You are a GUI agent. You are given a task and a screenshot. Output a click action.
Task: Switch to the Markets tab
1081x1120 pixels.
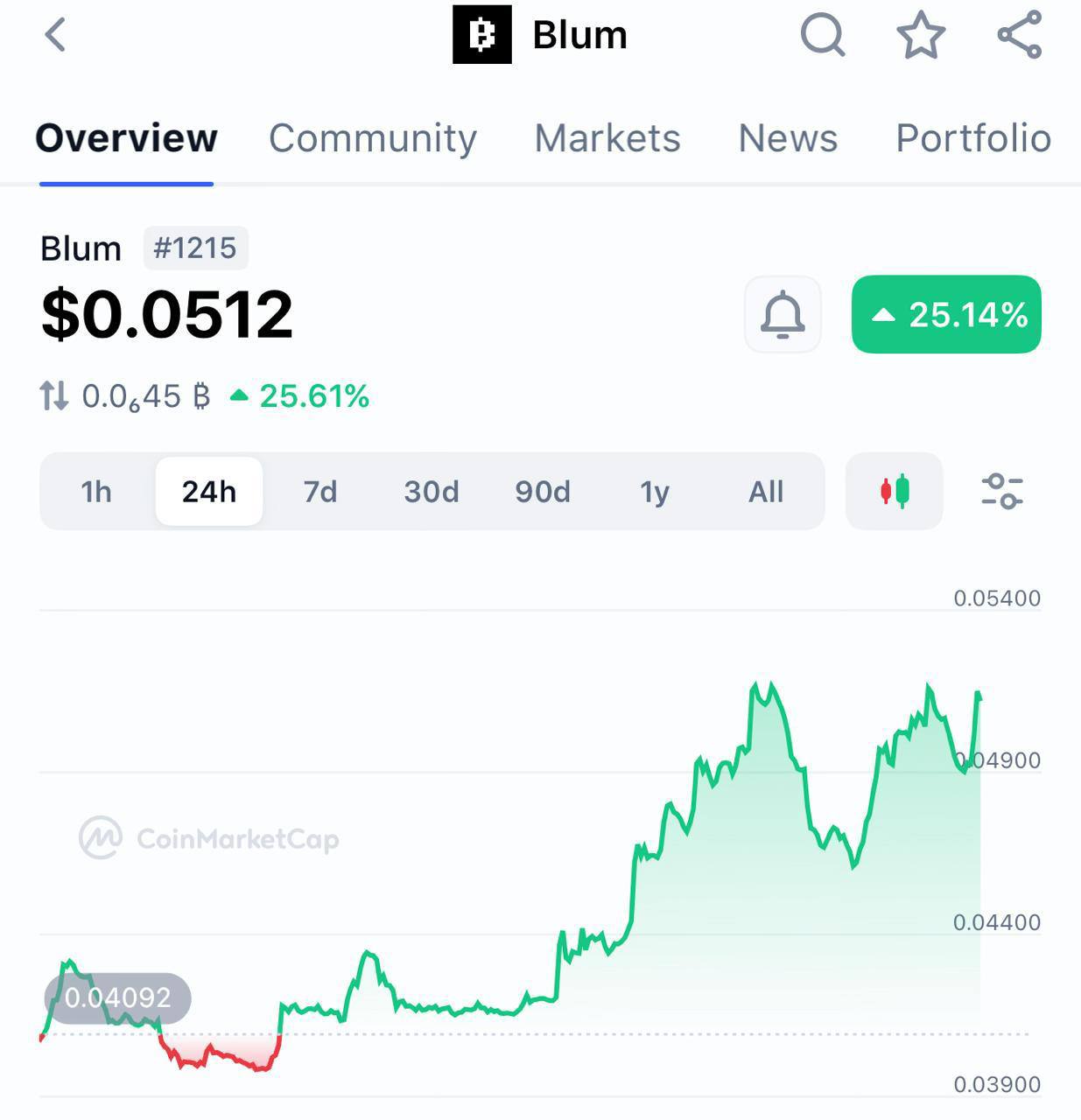(607, 138)
